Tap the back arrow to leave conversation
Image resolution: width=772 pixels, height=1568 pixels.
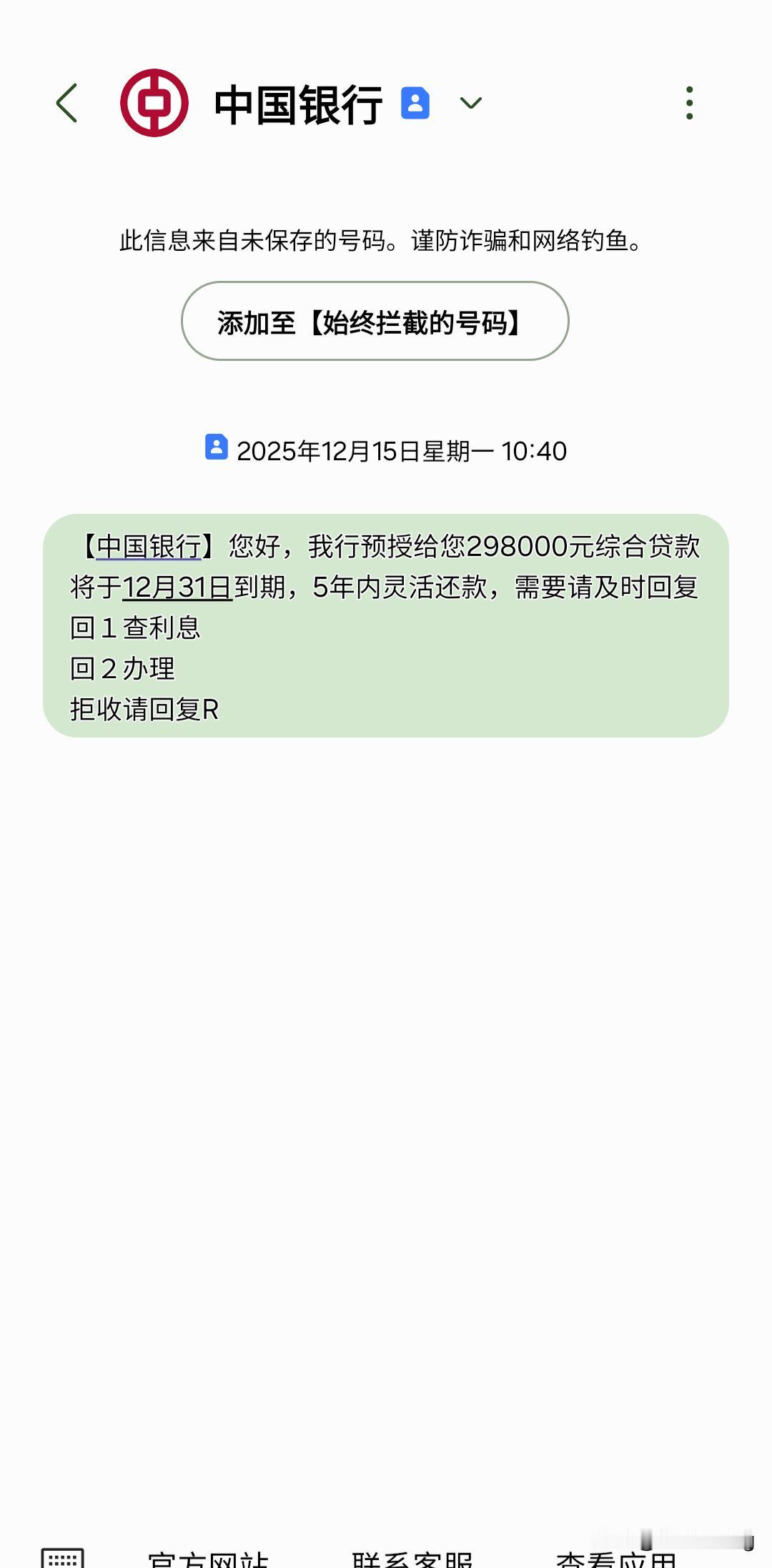(67, 102)
